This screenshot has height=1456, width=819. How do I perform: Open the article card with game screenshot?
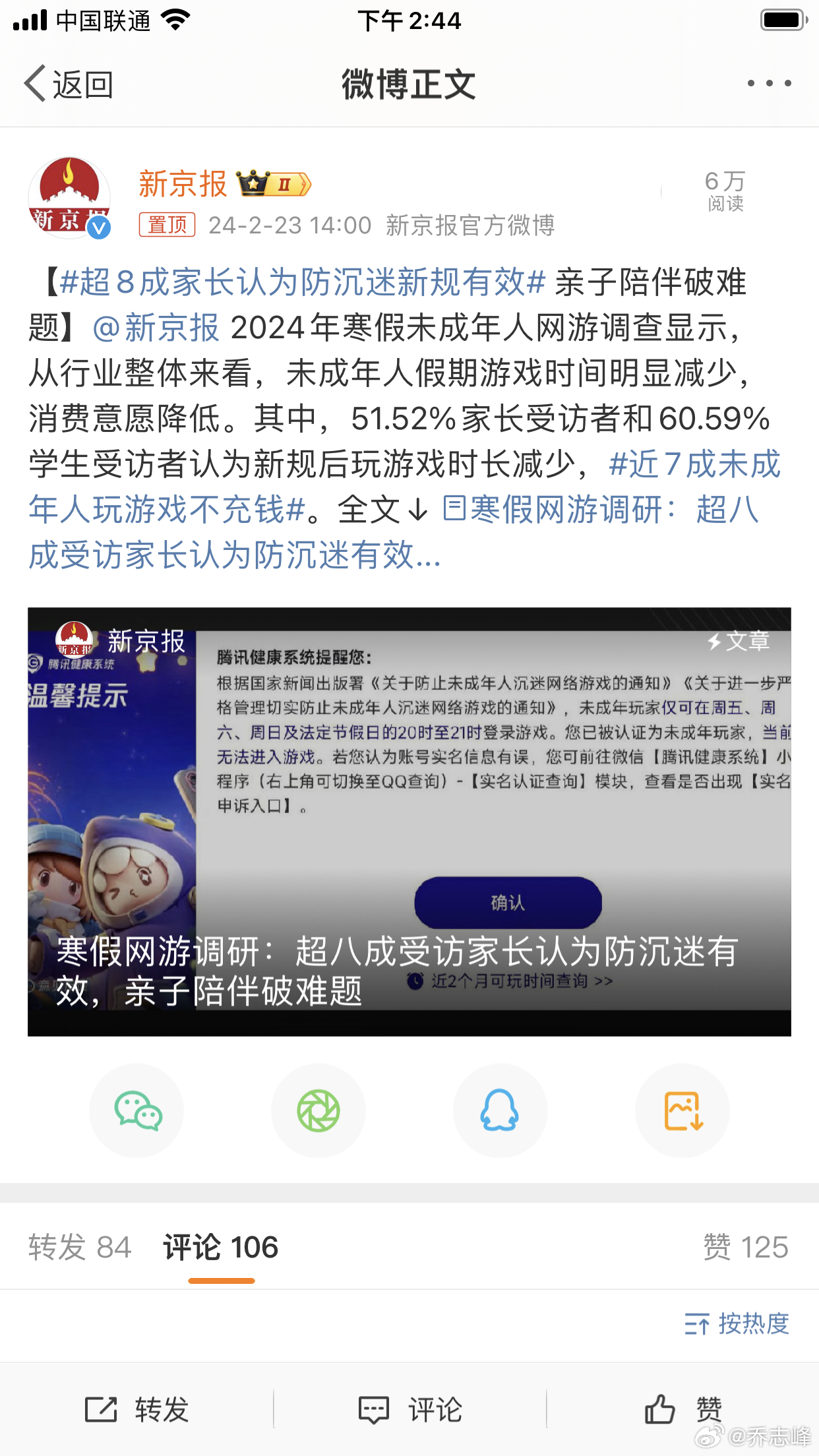pos(409,821)
